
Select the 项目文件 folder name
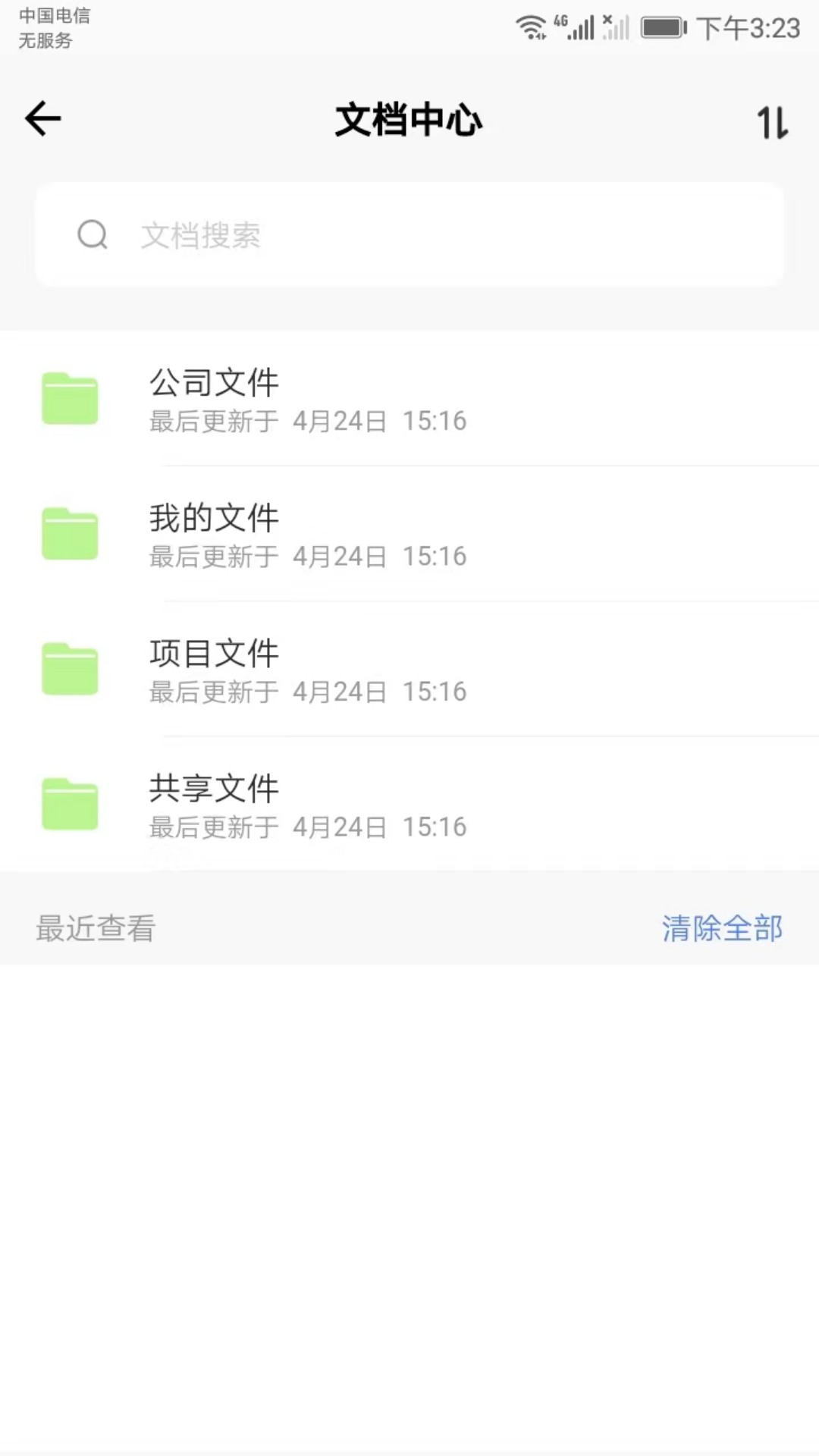[215, 653]
